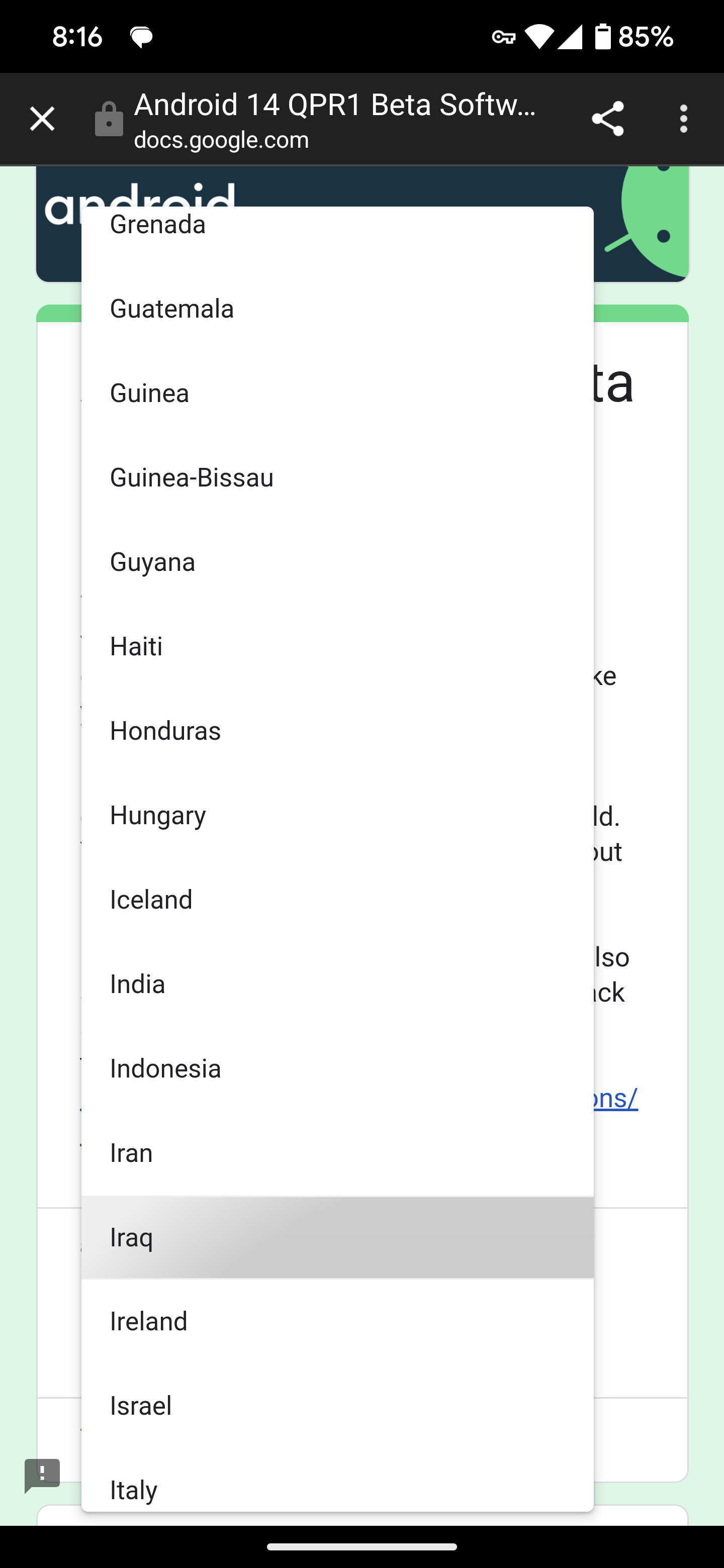
Task: Choose Ireland as the country
Action: point(337,1321)
